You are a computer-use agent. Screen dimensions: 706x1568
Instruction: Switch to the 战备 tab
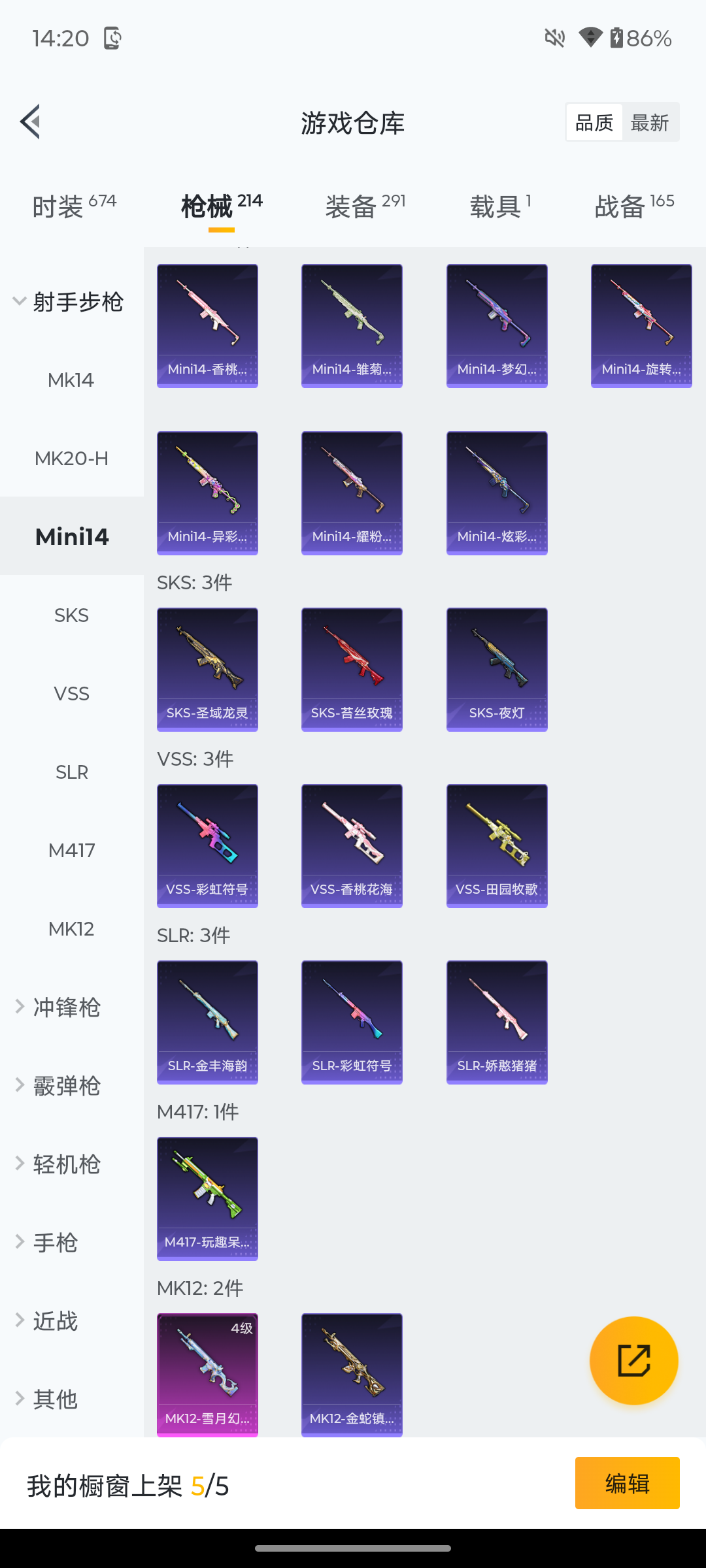tap(633, 206)
